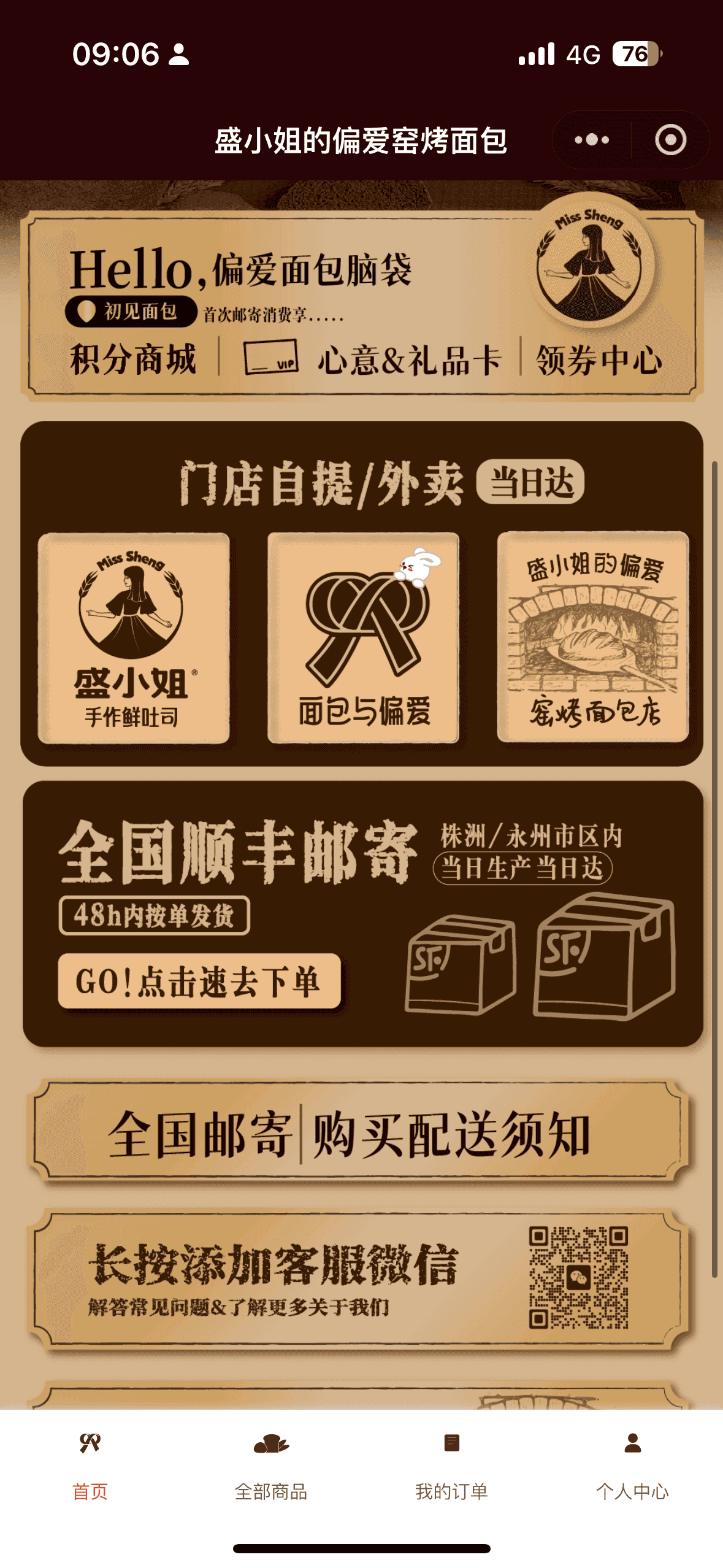Close the mini program via circle icon
Screen dimensions: 723x1568
[x=670, y=140]
